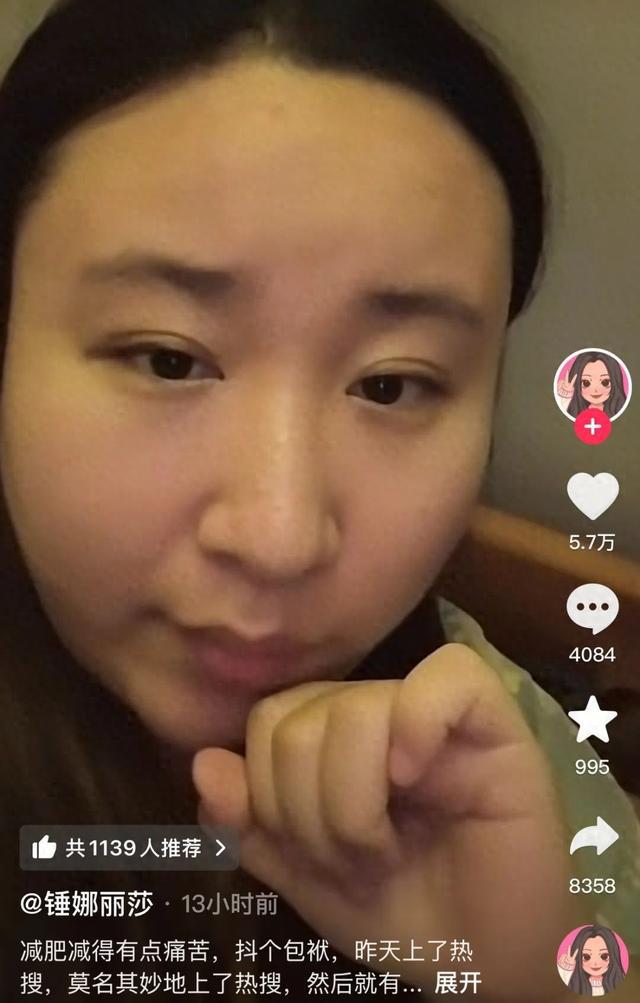640x1003 pixels.
Task: Open the comments with 4084 replies
Action: tap(593, 610)
